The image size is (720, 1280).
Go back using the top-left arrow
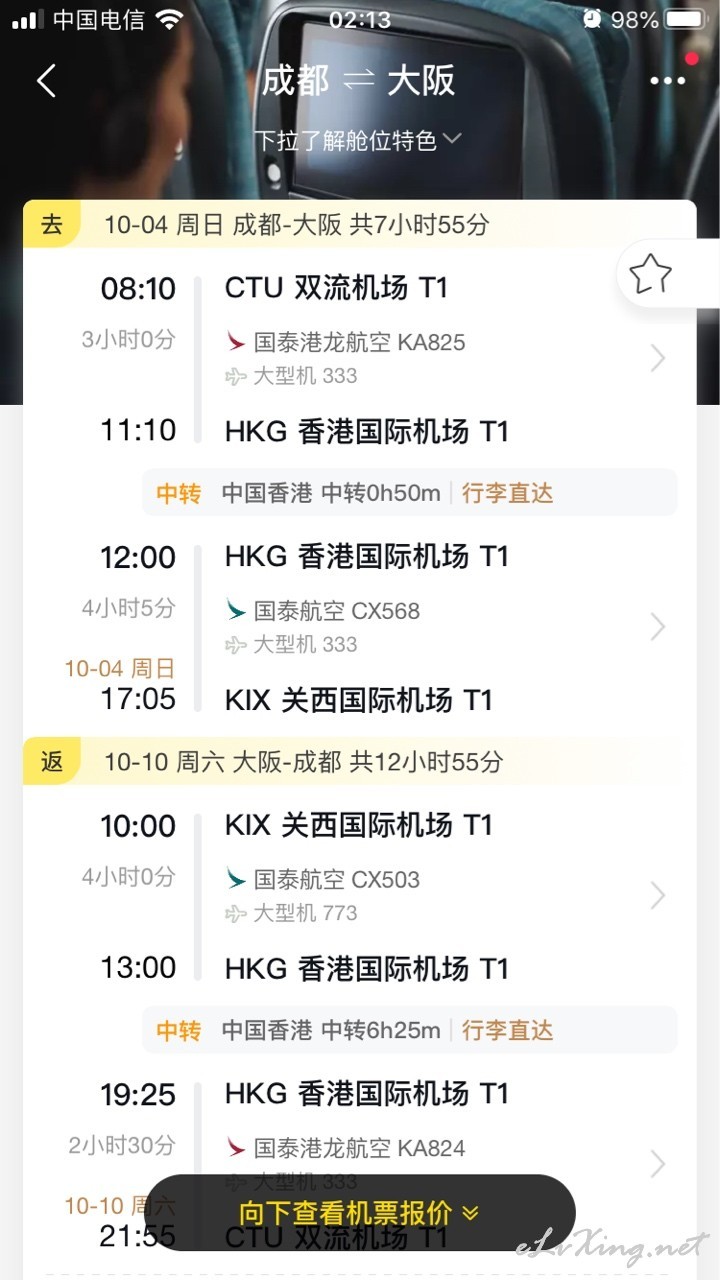pyautogui.click(x=46, y=81)
